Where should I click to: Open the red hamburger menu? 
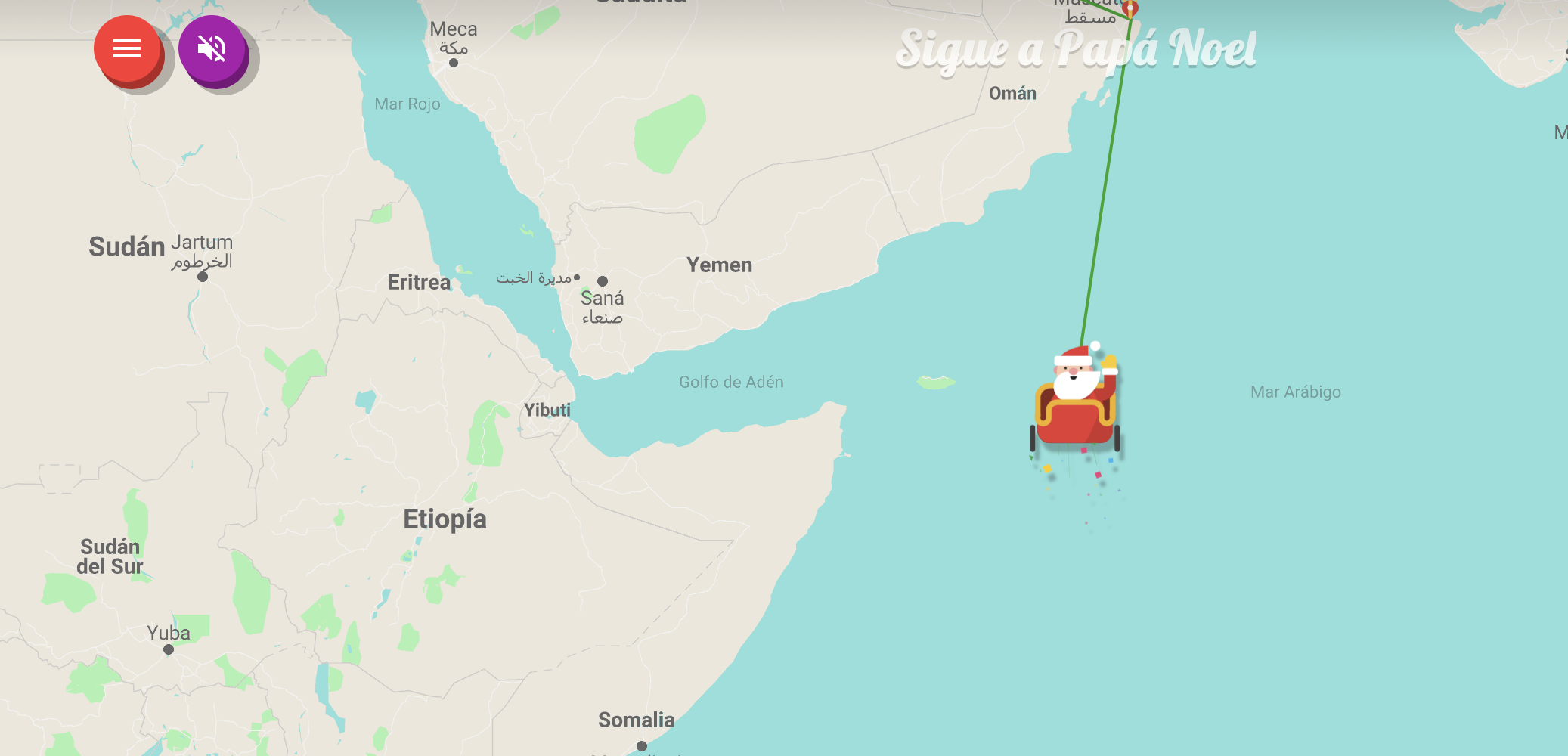(x=127, y=49)
